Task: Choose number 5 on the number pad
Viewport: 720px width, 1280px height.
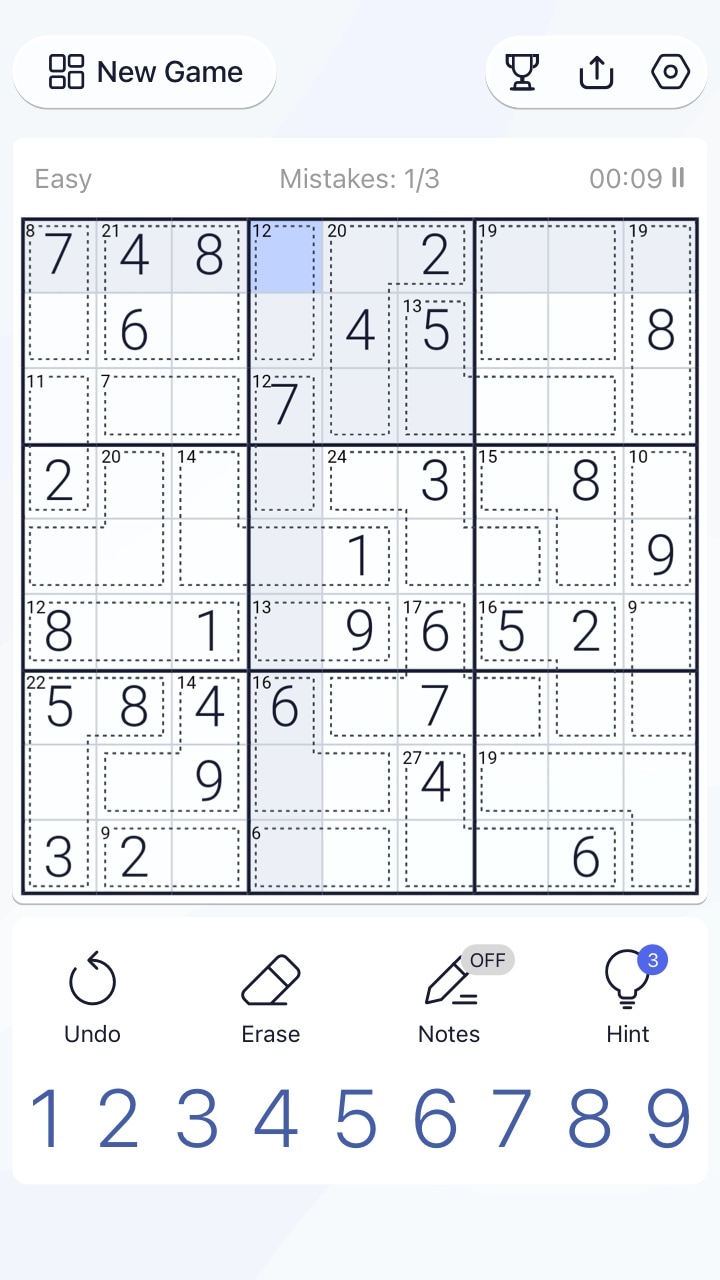Action: point(355,1118)
